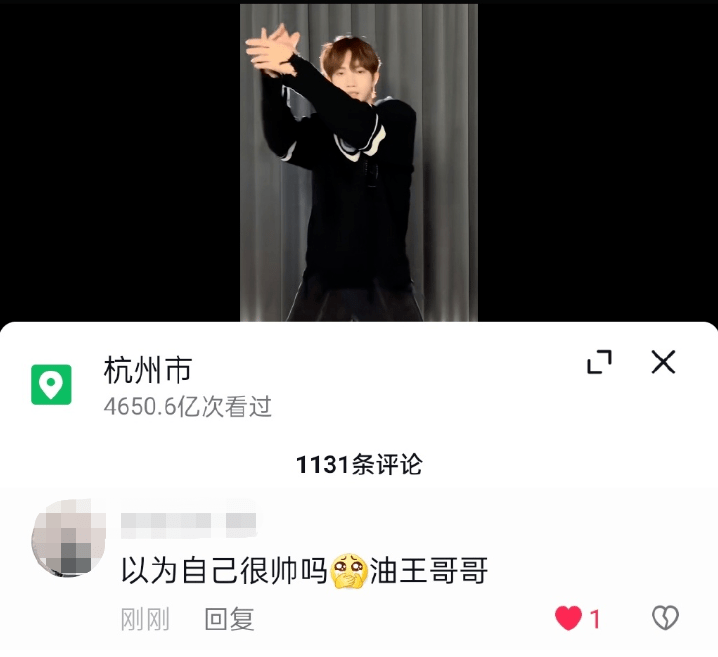The width and height of the screenshot is (718, 657).
Task: Close the comments panel
Action: [663, 362]
